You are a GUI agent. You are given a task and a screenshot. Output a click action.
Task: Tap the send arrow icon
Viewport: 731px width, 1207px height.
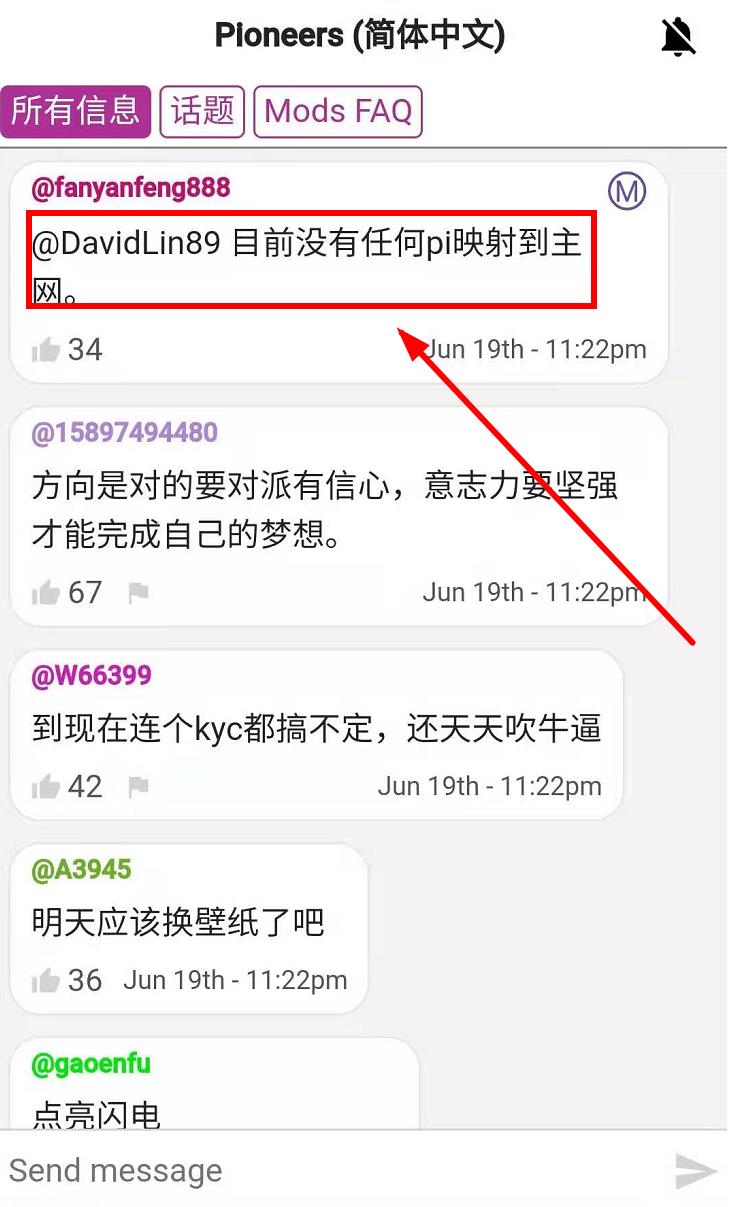coord(696,1171)
